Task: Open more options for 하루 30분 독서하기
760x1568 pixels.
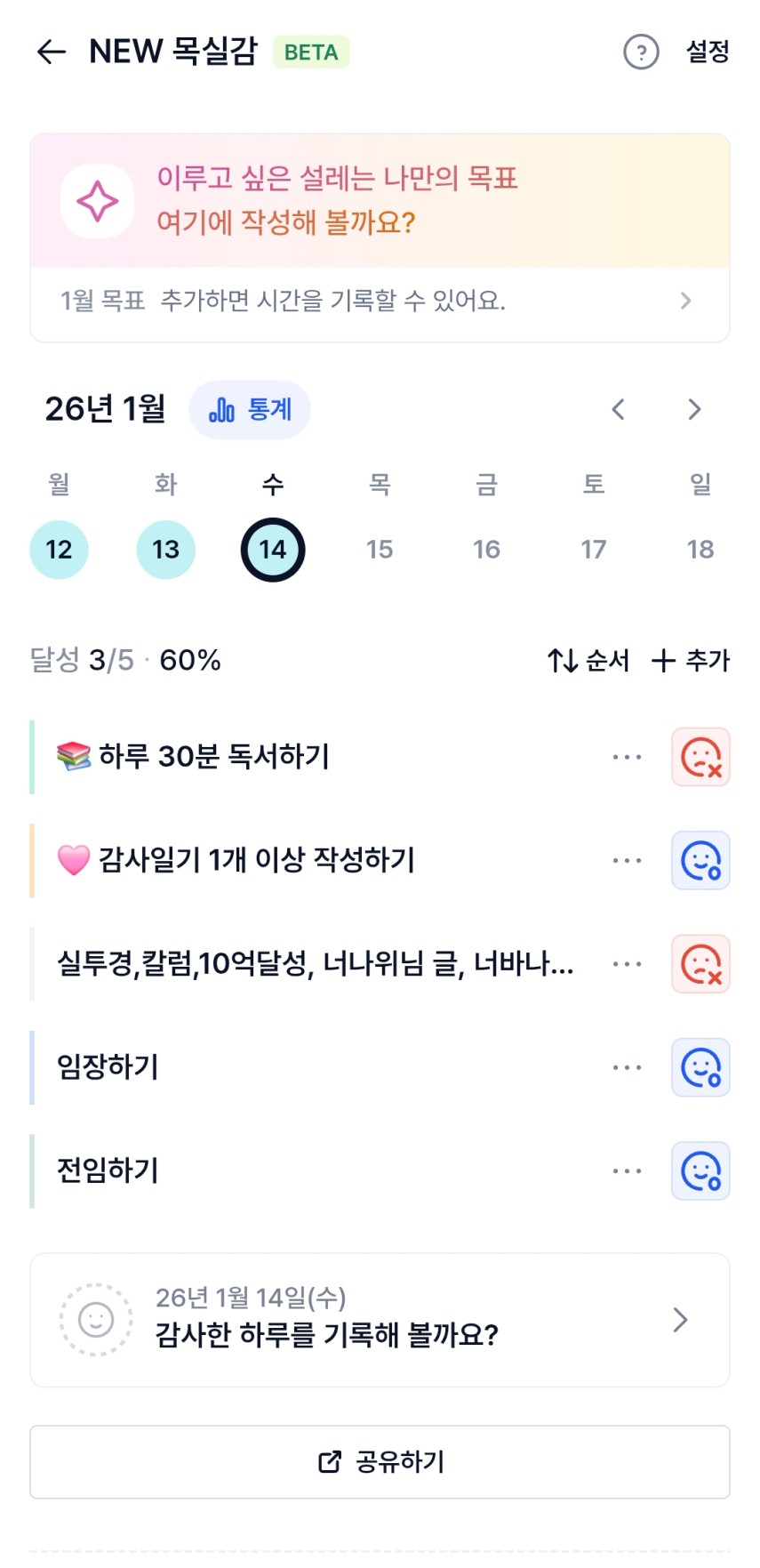Action: (627, 758)
